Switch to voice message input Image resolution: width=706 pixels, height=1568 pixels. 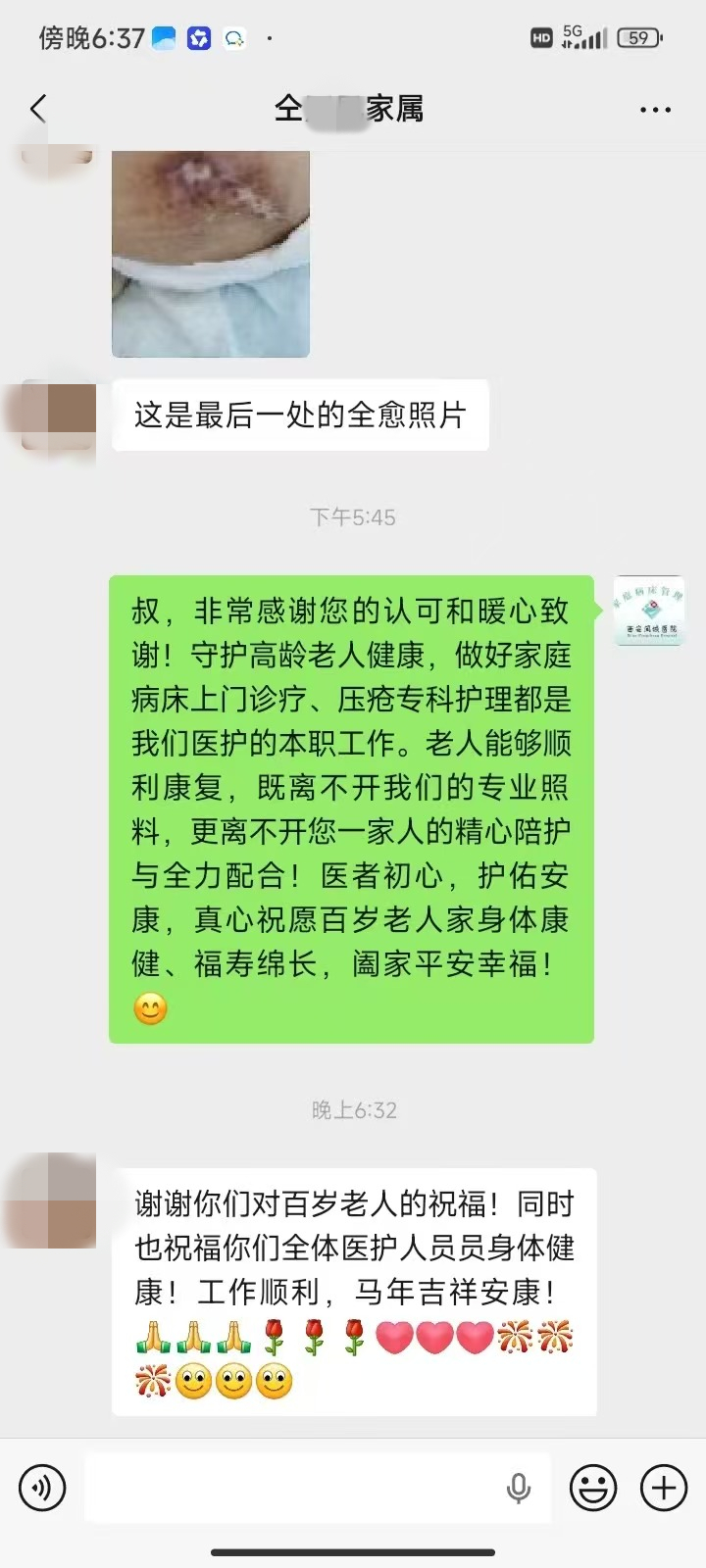[x=42, y=1489]
